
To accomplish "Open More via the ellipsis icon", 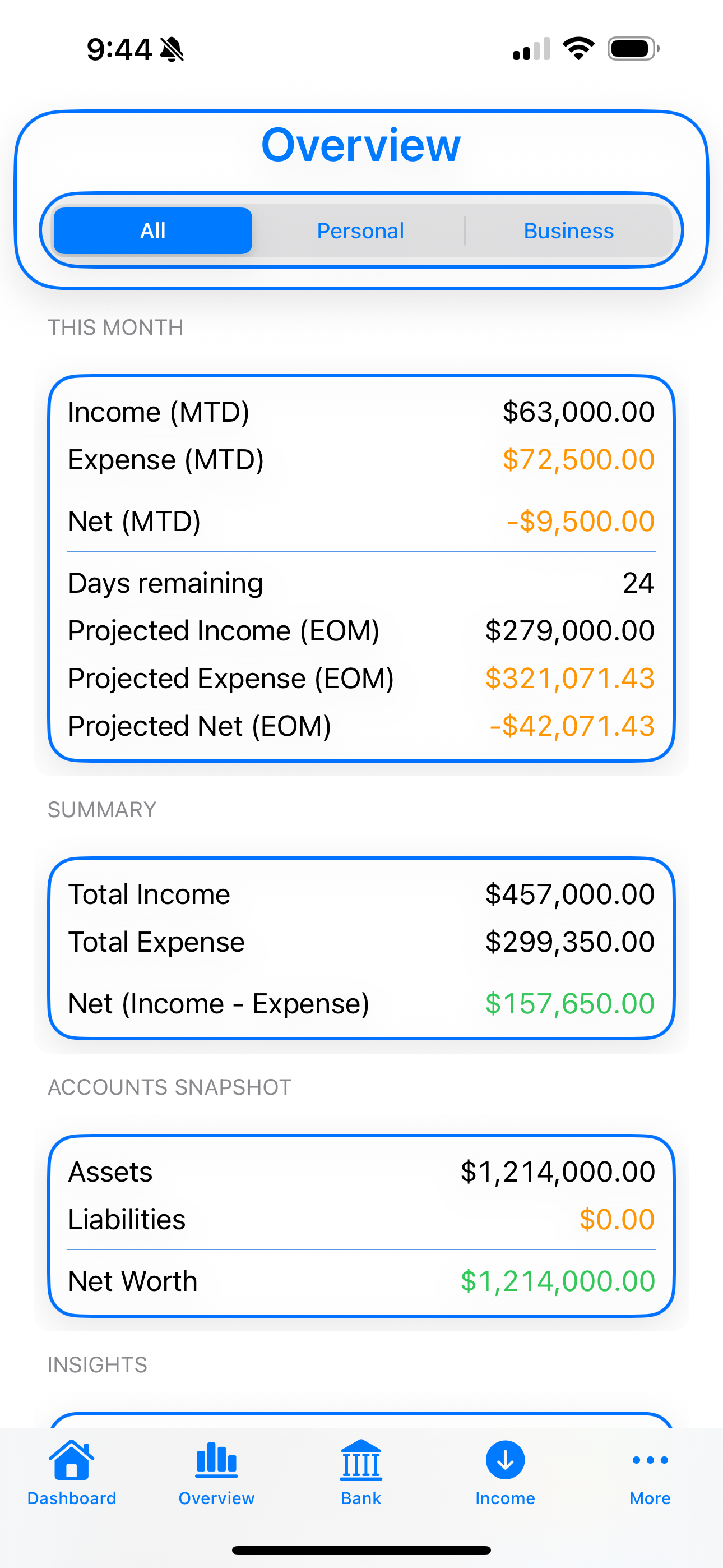I will click(649, 1460).
